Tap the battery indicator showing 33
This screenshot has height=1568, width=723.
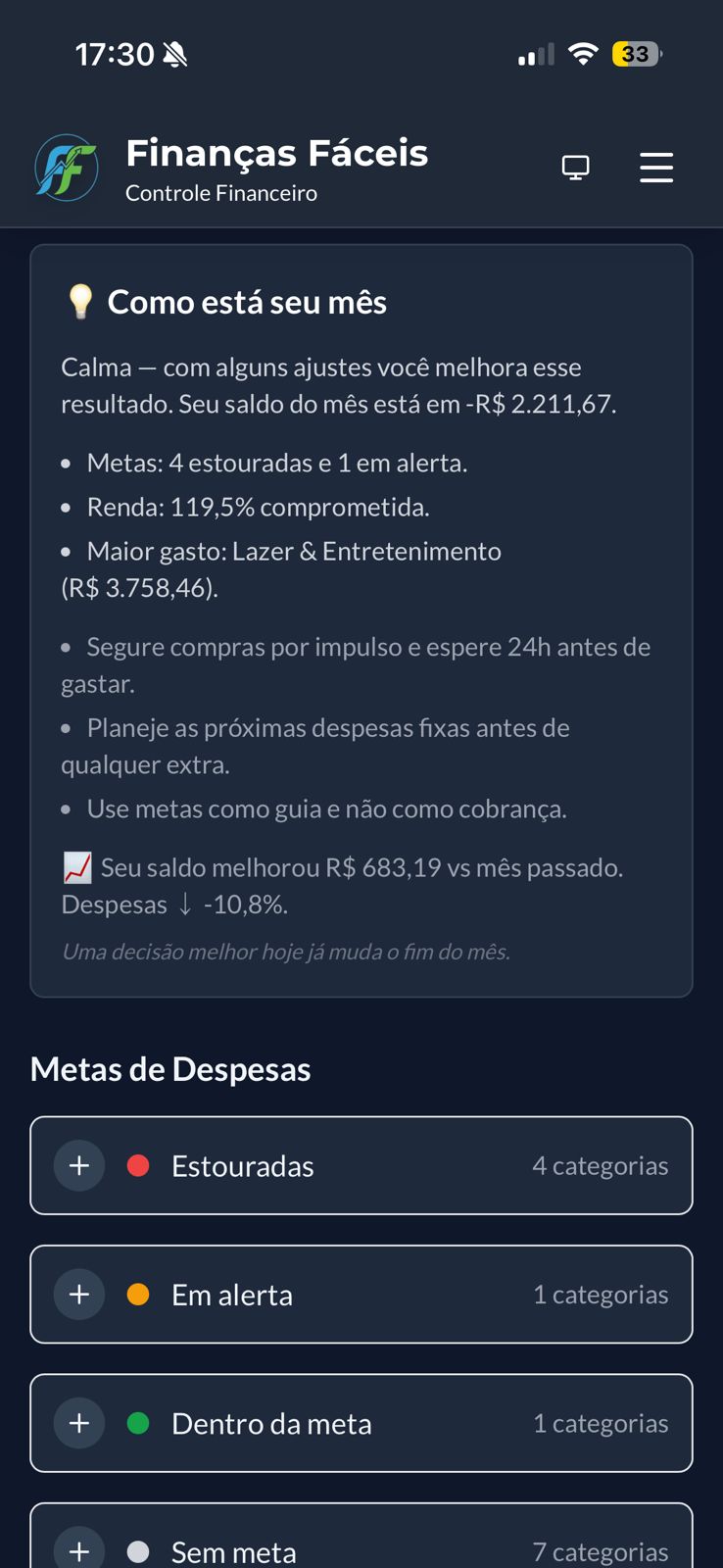pos(638,54)
